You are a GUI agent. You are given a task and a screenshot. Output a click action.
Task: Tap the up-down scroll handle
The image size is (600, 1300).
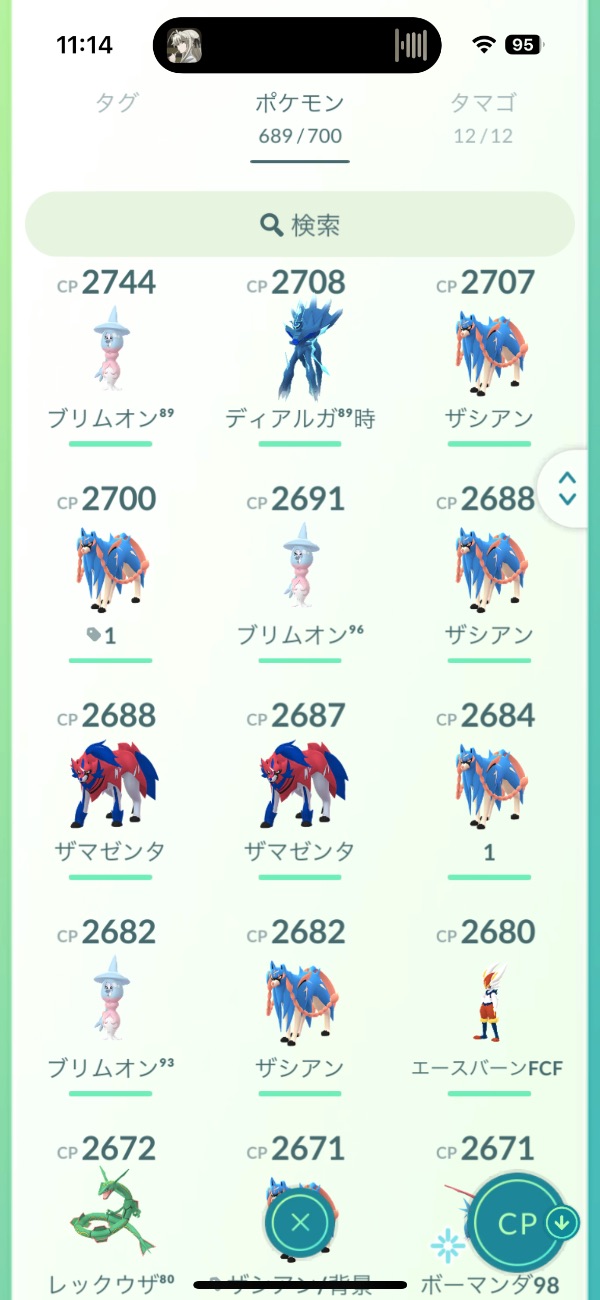[x=568, y=488]
